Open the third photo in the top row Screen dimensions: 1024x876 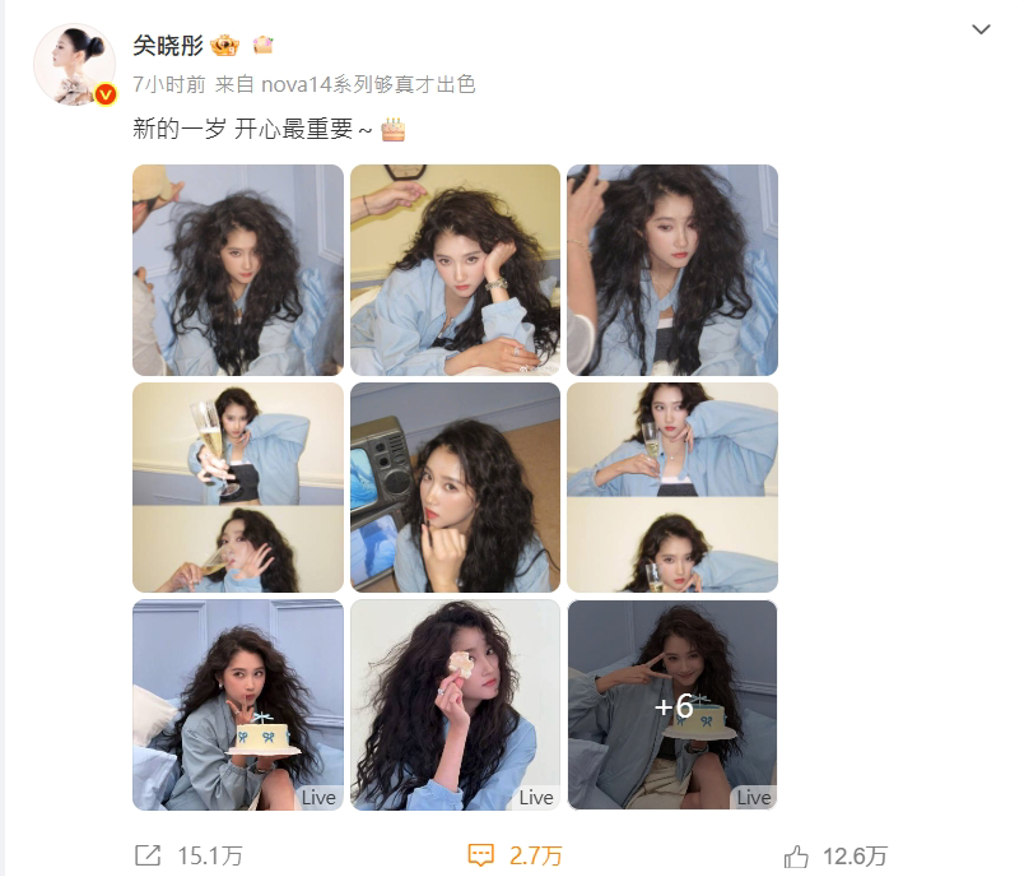672,270
